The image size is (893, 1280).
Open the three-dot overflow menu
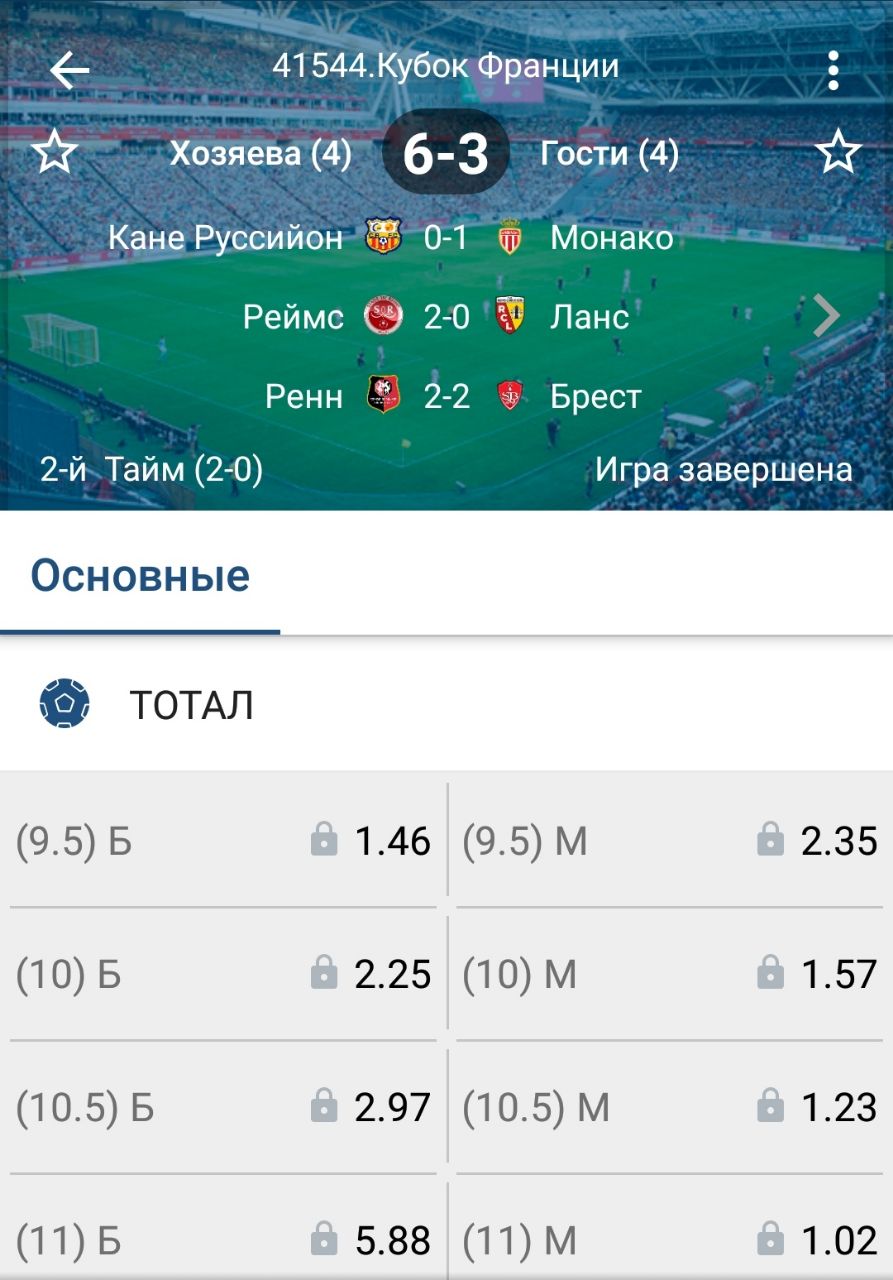tap(833, 70)
